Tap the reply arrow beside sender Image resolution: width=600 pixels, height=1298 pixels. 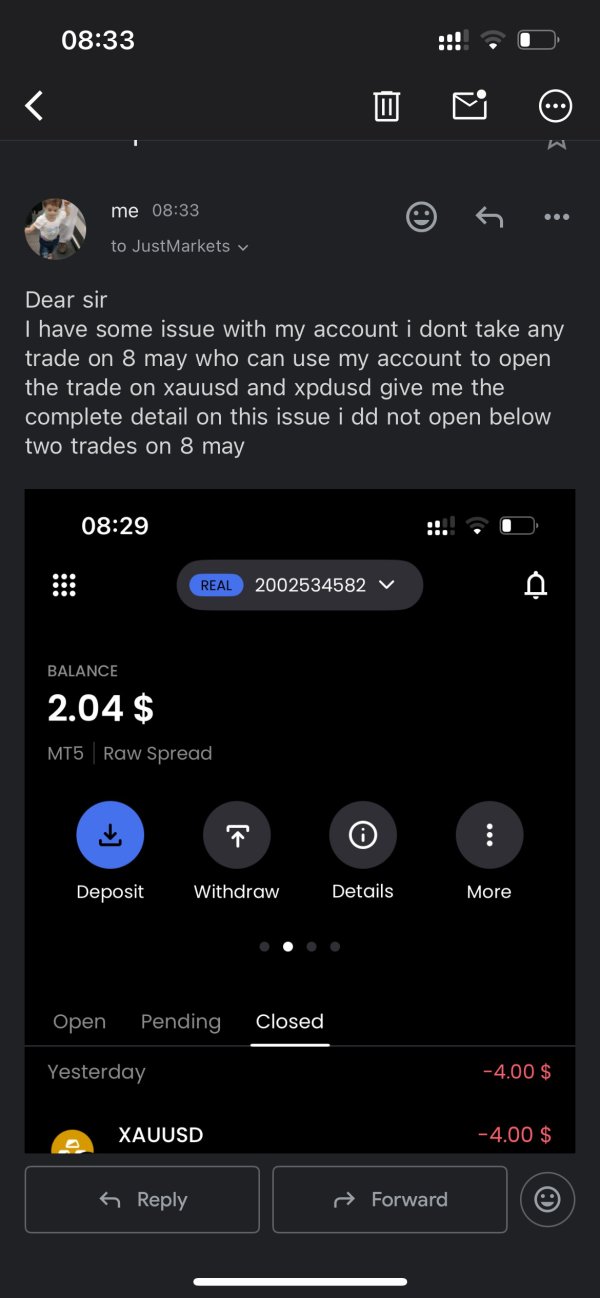coord(489,217)
